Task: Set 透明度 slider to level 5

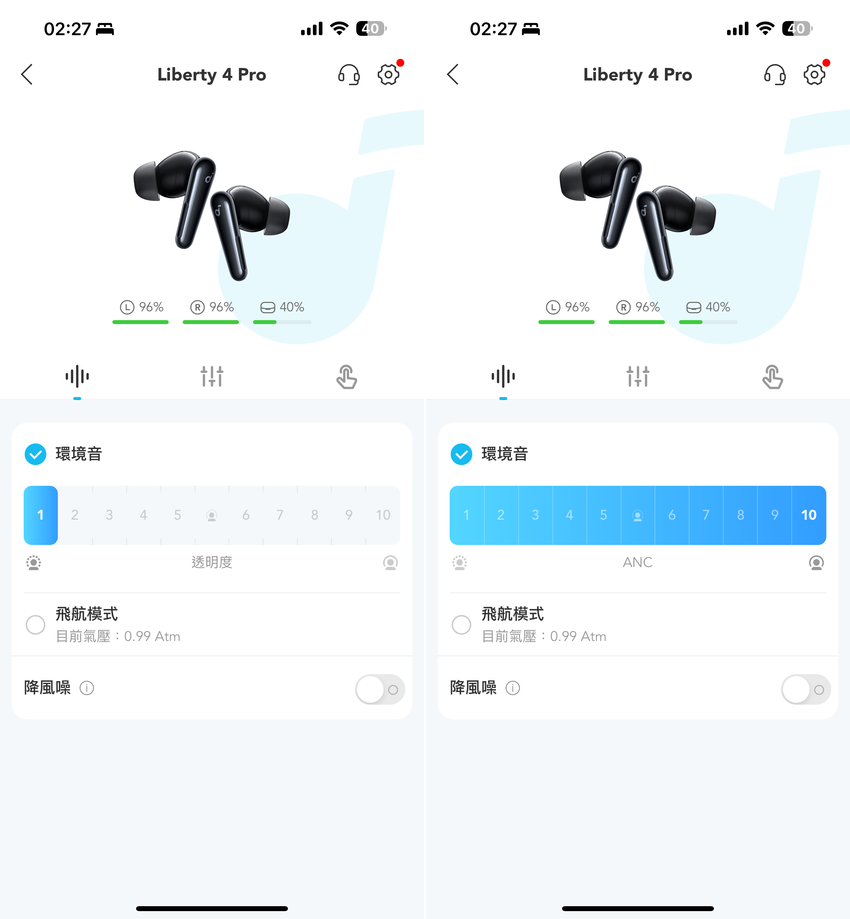Action: tap(177, 515)
